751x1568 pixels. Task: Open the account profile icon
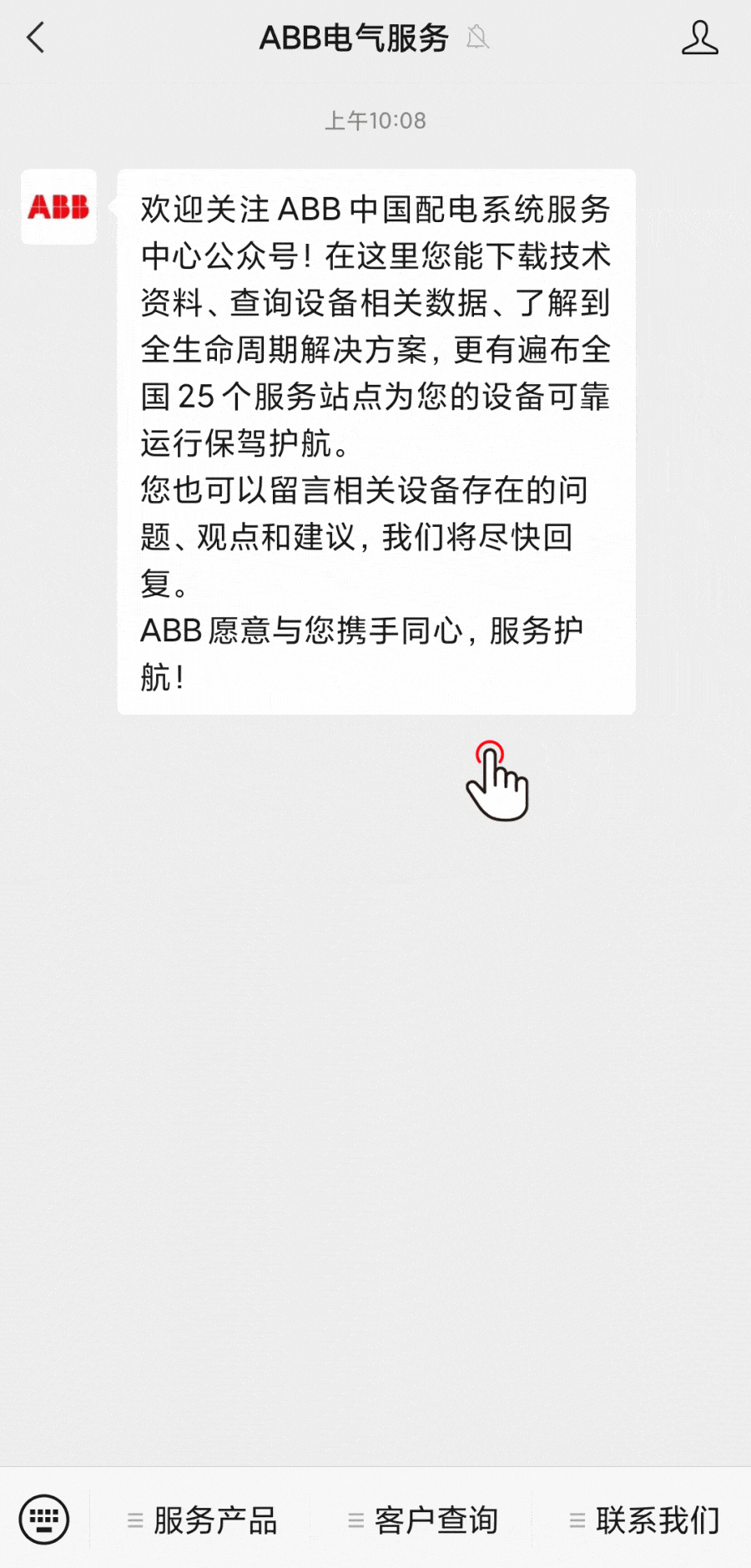coord(699,38)
